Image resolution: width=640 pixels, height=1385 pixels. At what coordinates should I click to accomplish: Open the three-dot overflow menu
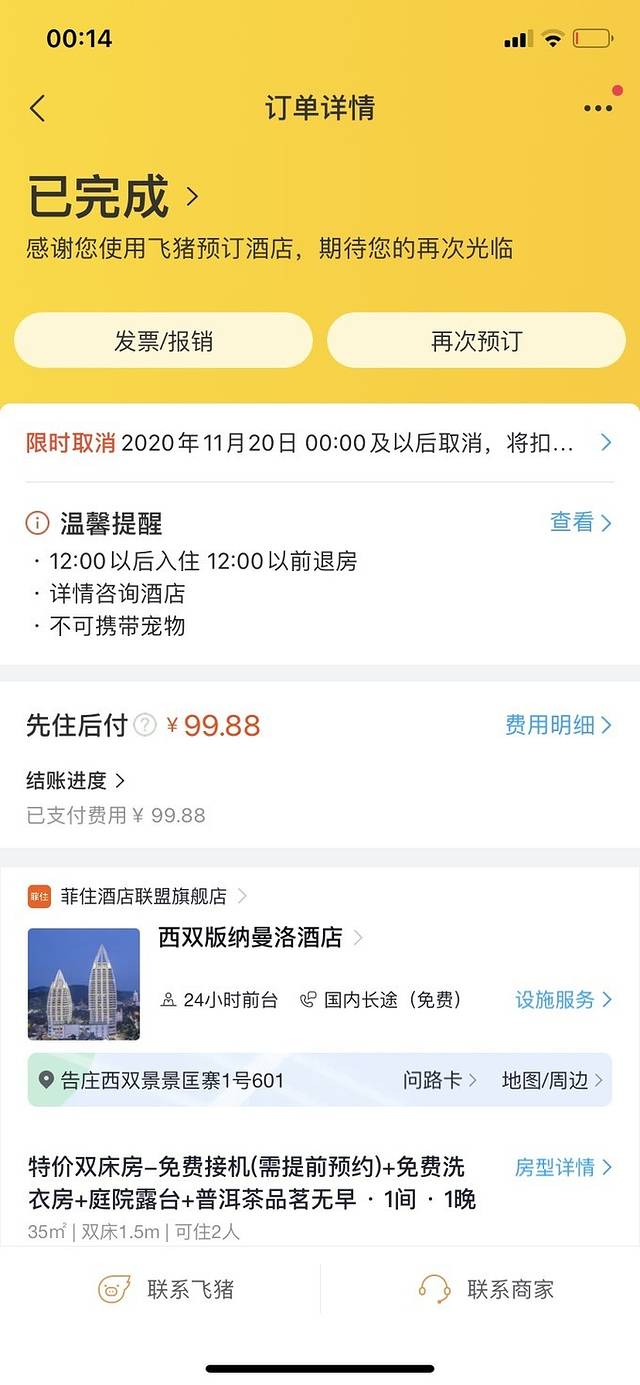pyautogui.click(x=598, y=108)
